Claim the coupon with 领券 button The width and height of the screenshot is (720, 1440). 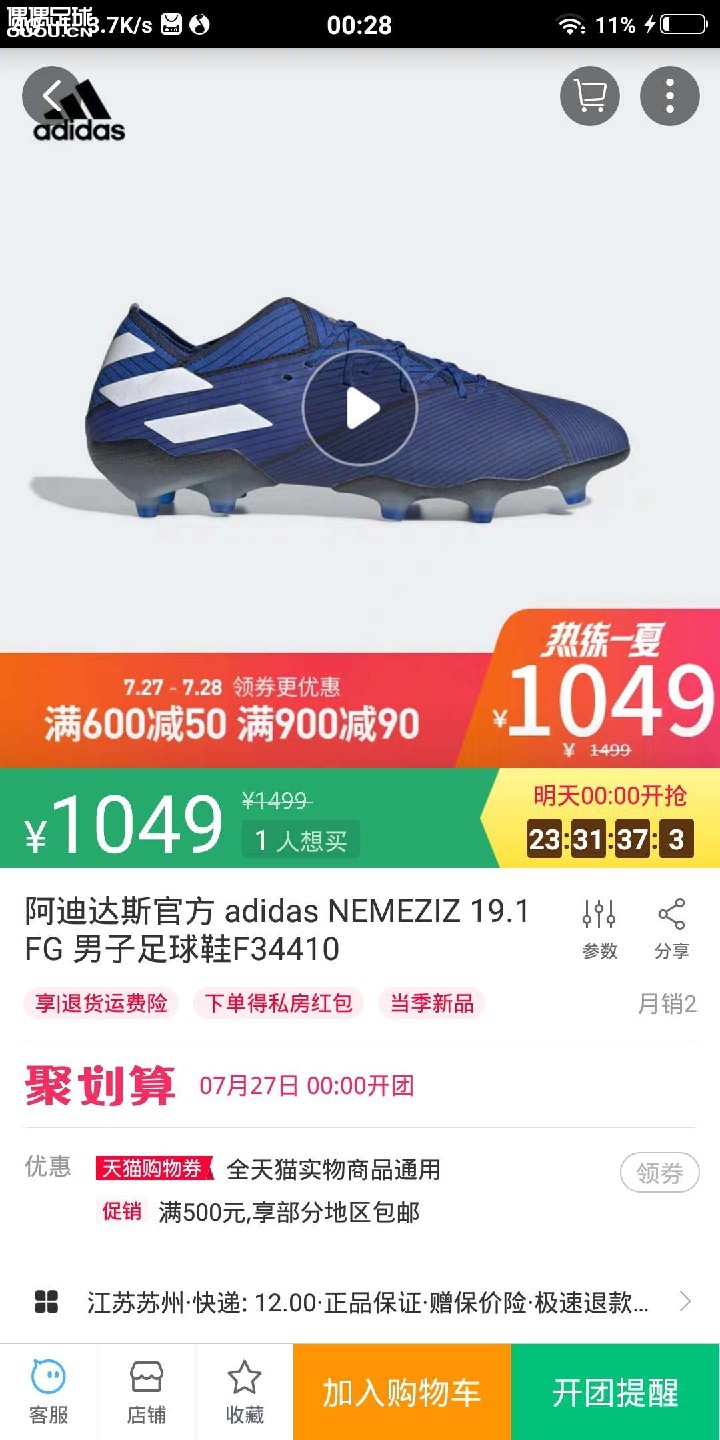click(659, 1173)
